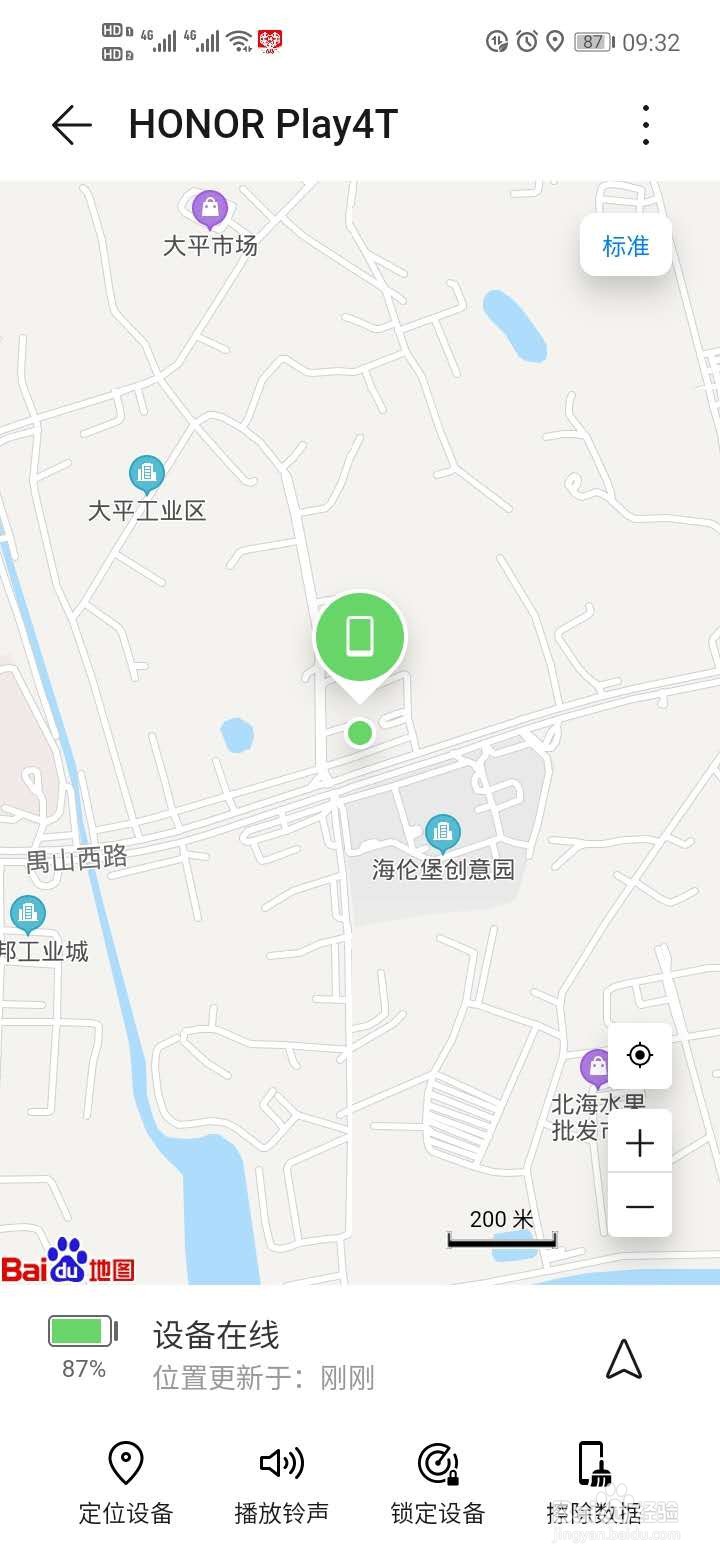Select the green phone device marker

point(360,636)
